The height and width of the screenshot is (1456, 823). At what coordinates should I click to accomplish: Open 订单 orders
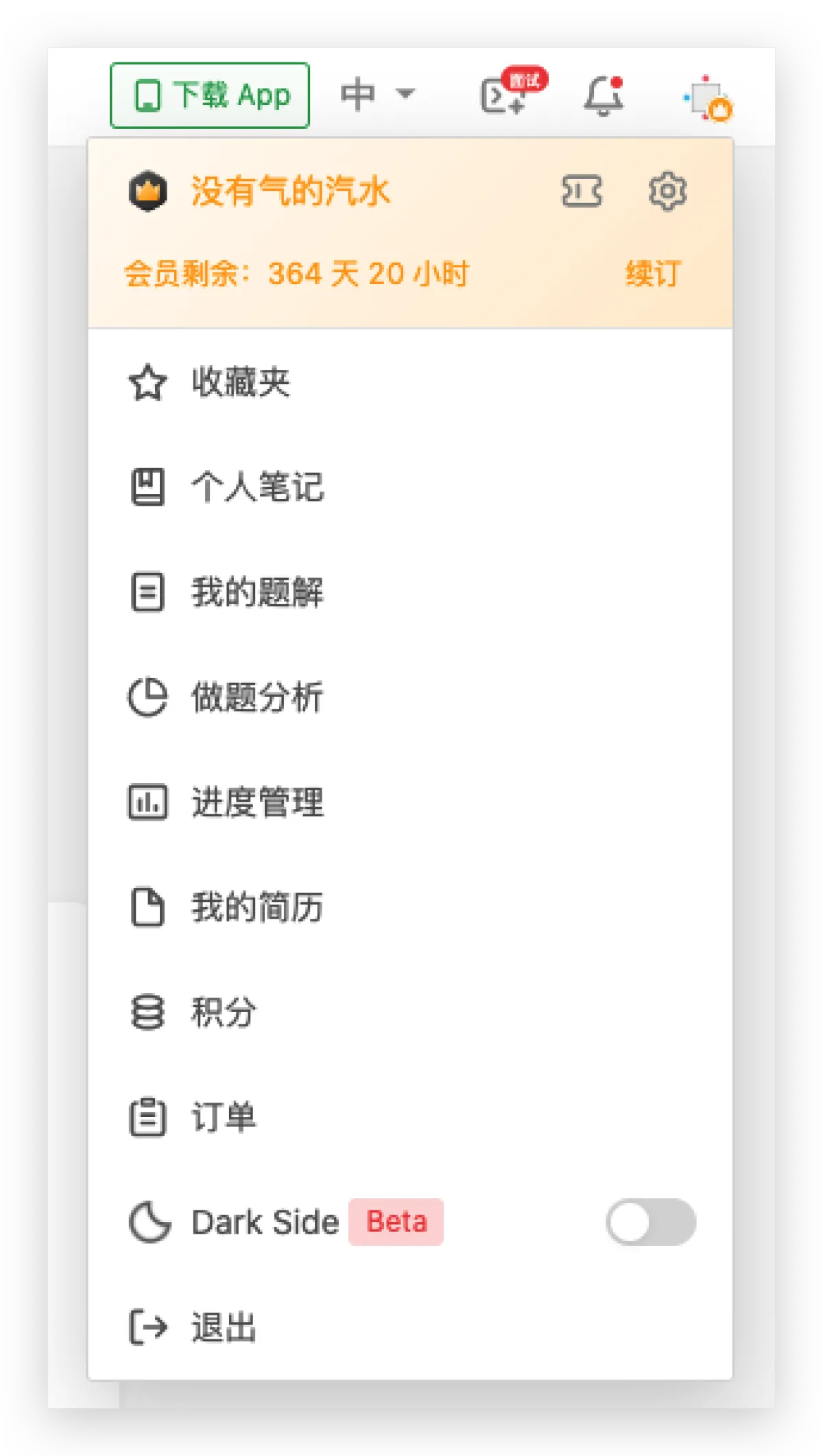pyautogui.click(x=224, y=1117)
